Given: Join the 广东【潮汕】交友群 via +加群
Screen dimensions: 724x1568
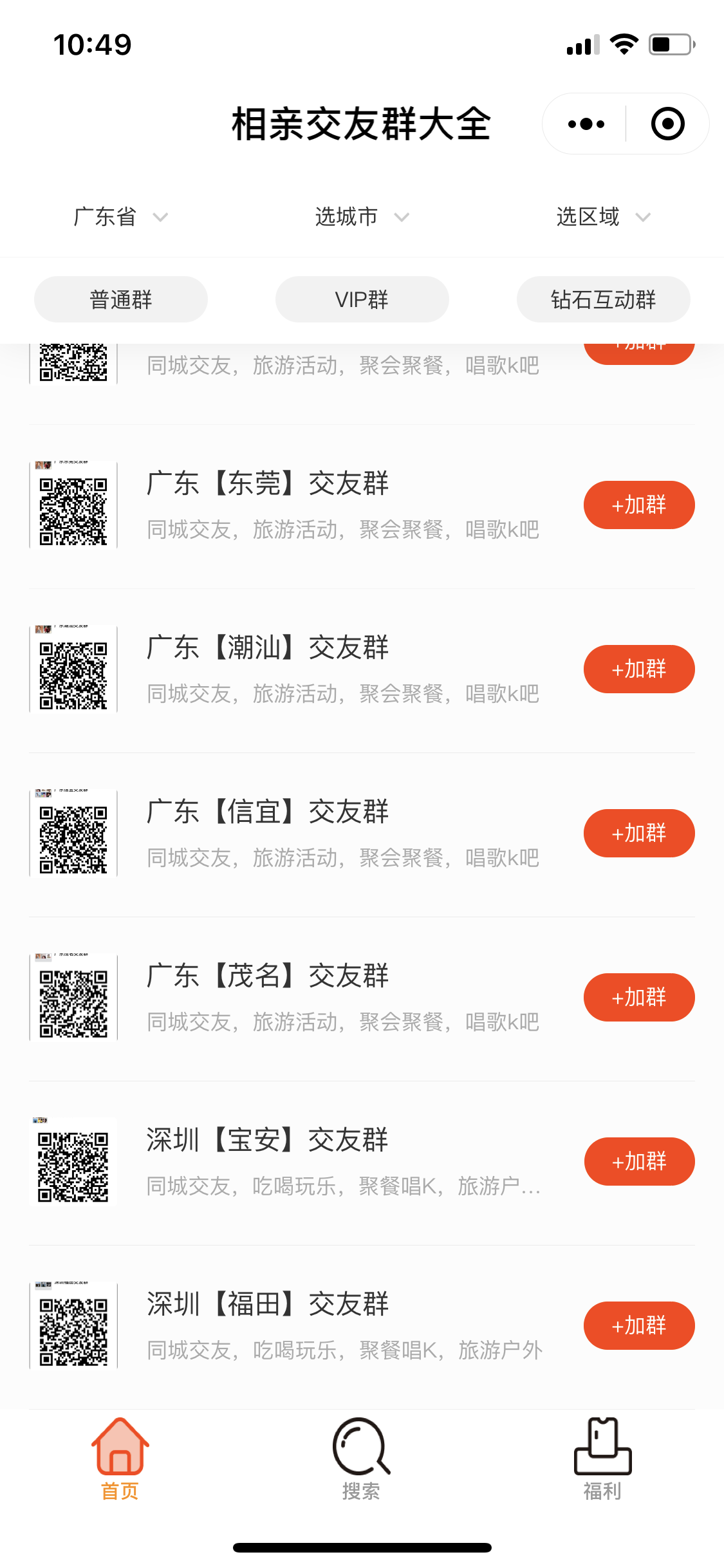Looking at the screenshot, I should [x=639, y=669].
